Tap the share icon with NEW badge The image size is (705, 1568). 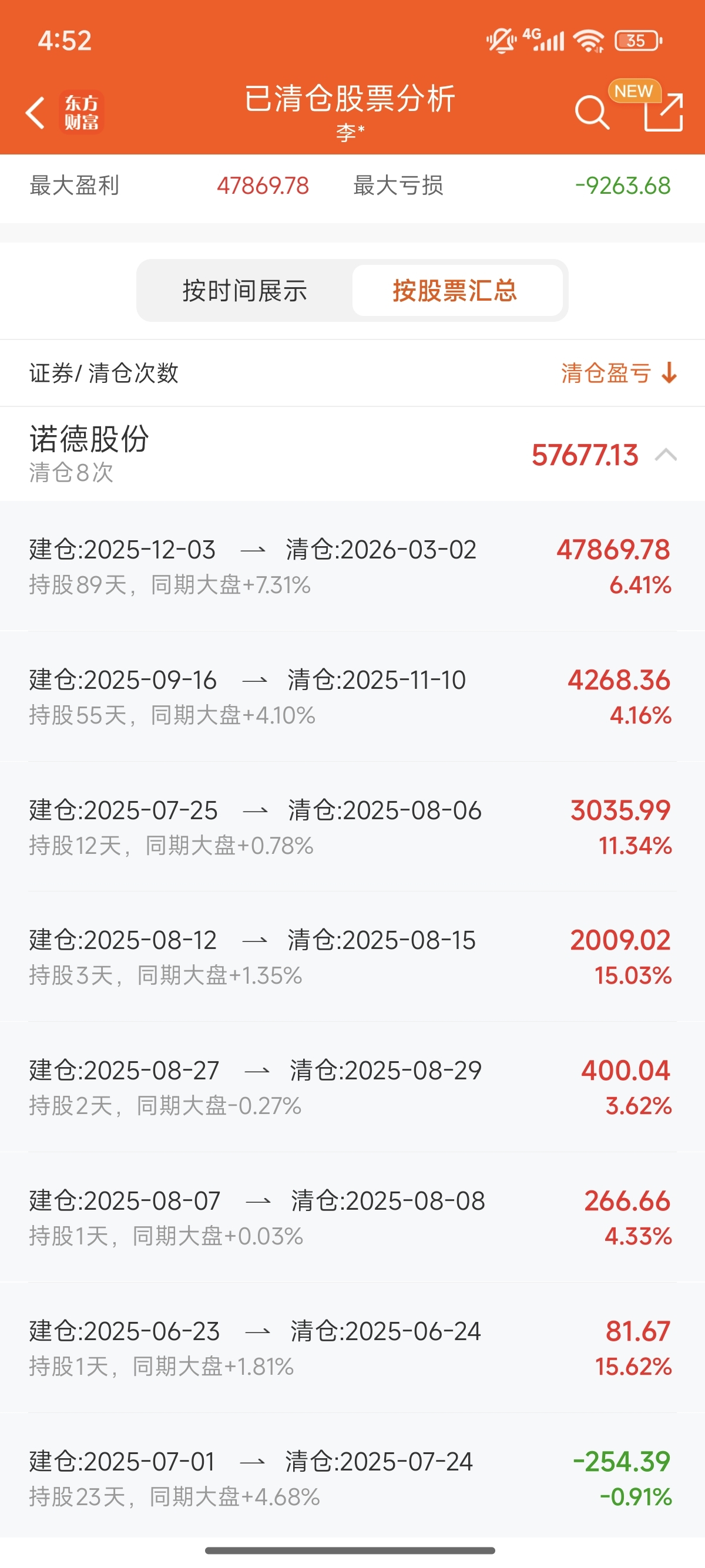[x=663, y=112]
